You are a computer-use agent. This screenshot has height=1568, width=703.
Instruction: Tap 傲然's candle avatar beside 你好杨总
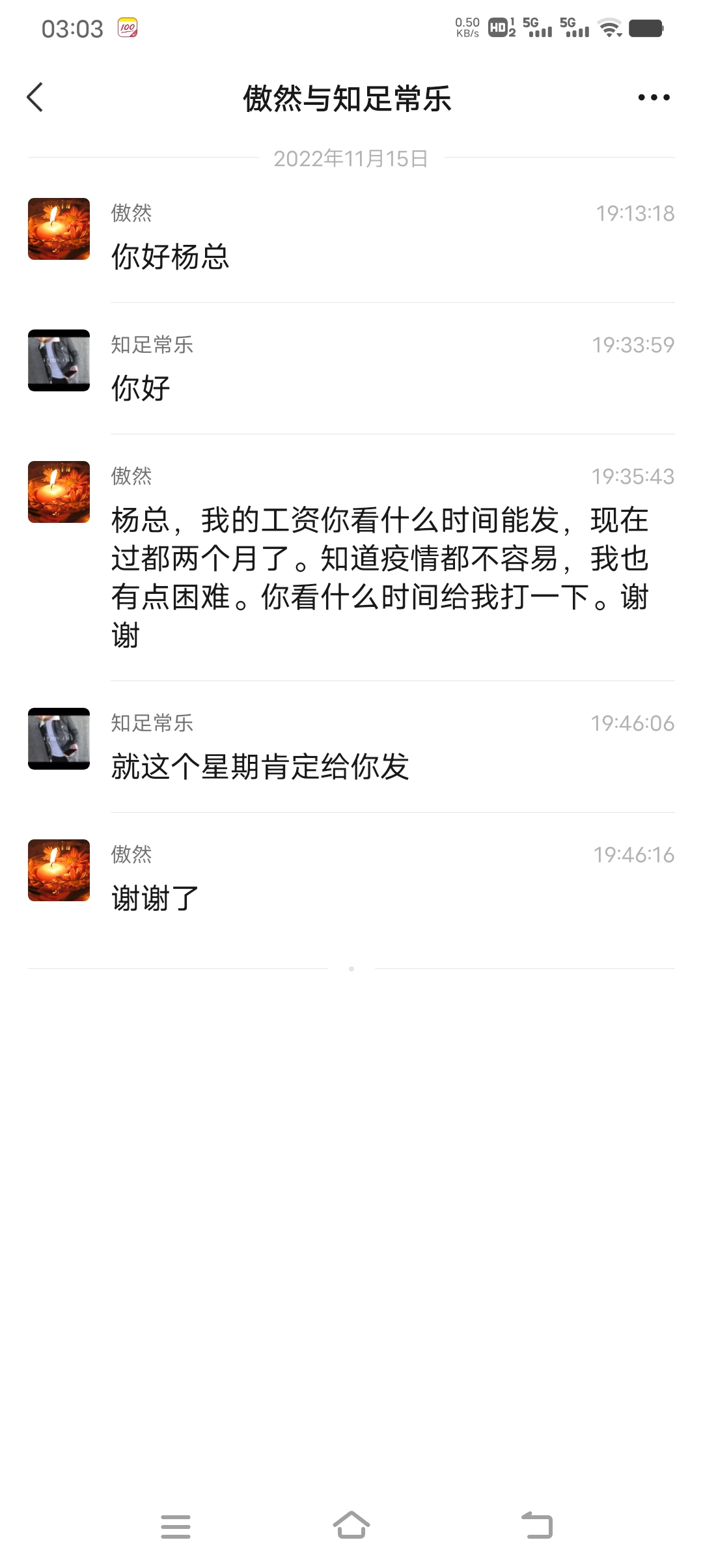point(59,229)
